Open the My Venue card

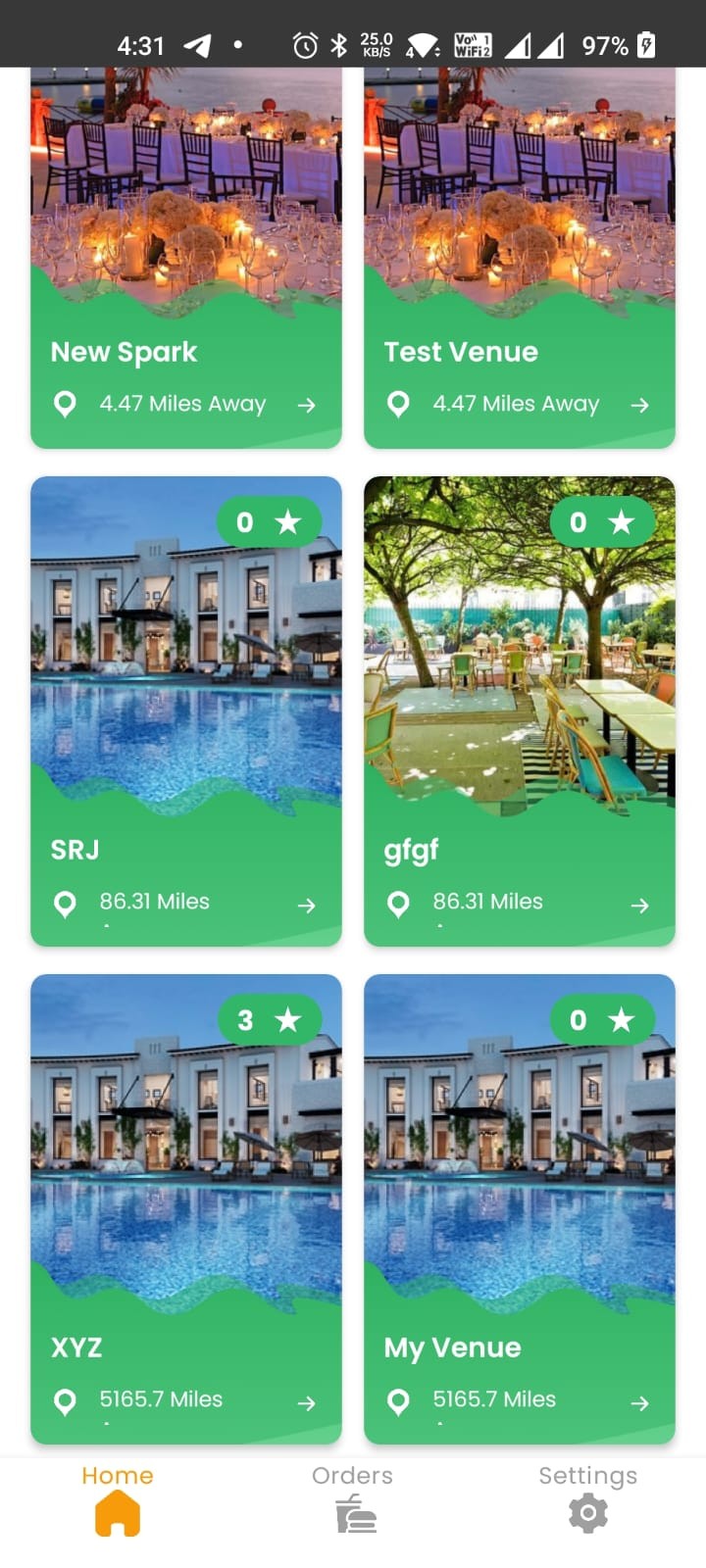[520, 1208]
